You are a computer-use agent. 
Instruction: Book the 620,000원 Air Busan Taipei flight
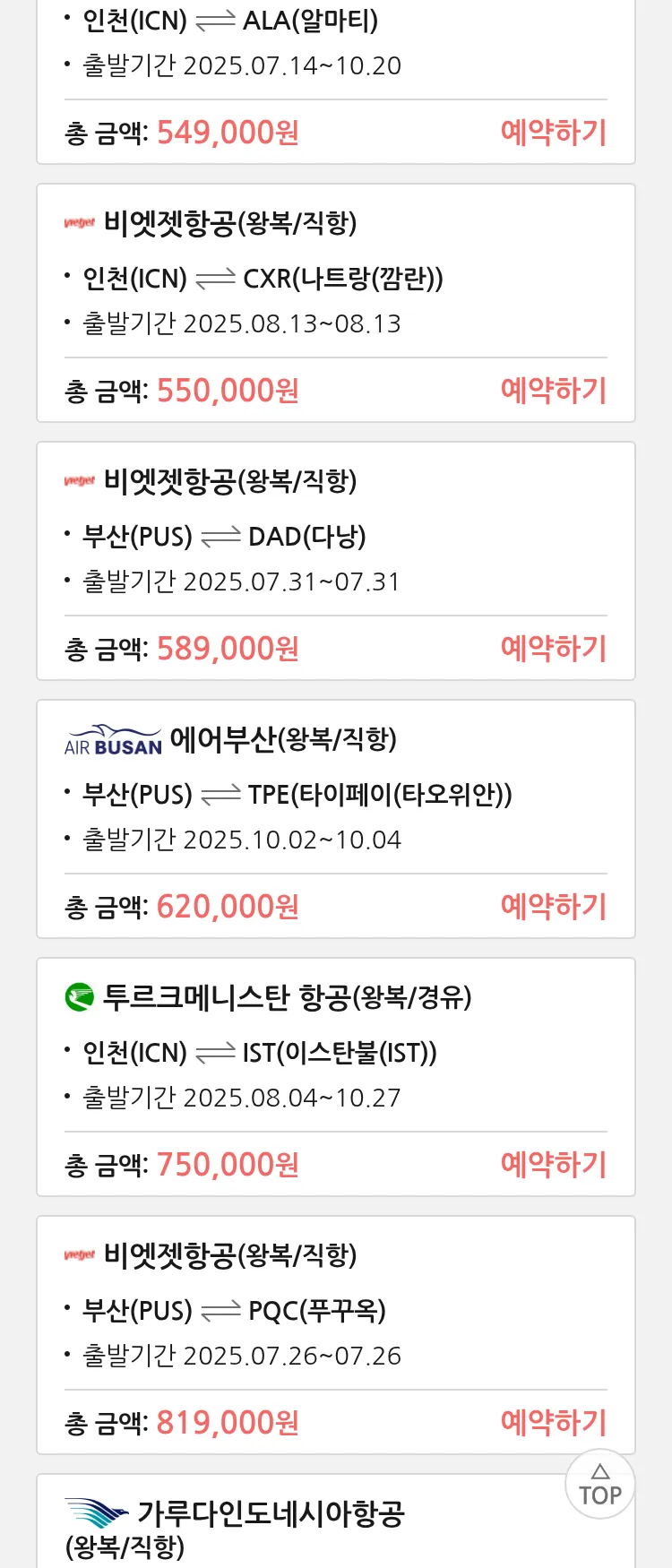click(x=553, y=907)
